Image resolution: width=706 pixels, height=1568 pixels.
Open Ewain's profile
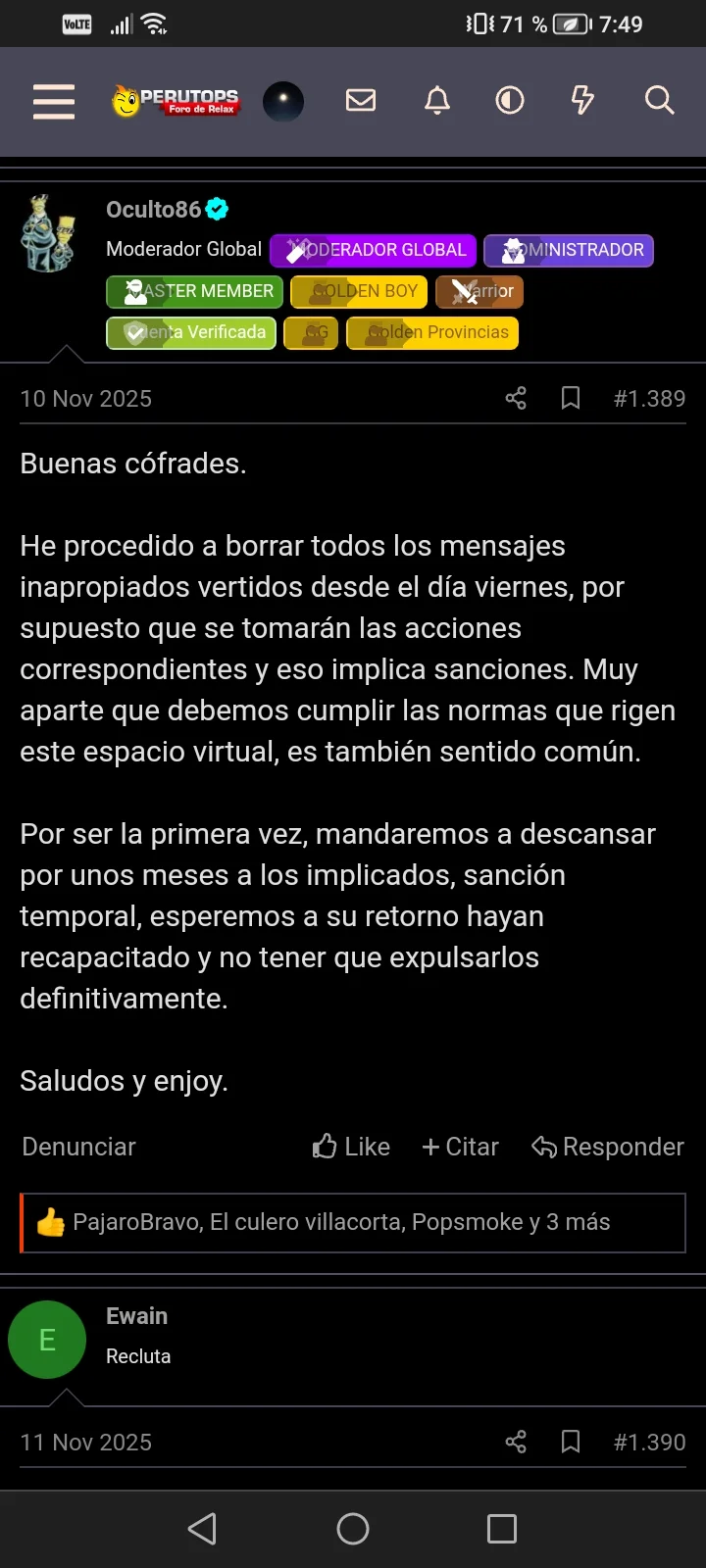[x=136, y=1316]
